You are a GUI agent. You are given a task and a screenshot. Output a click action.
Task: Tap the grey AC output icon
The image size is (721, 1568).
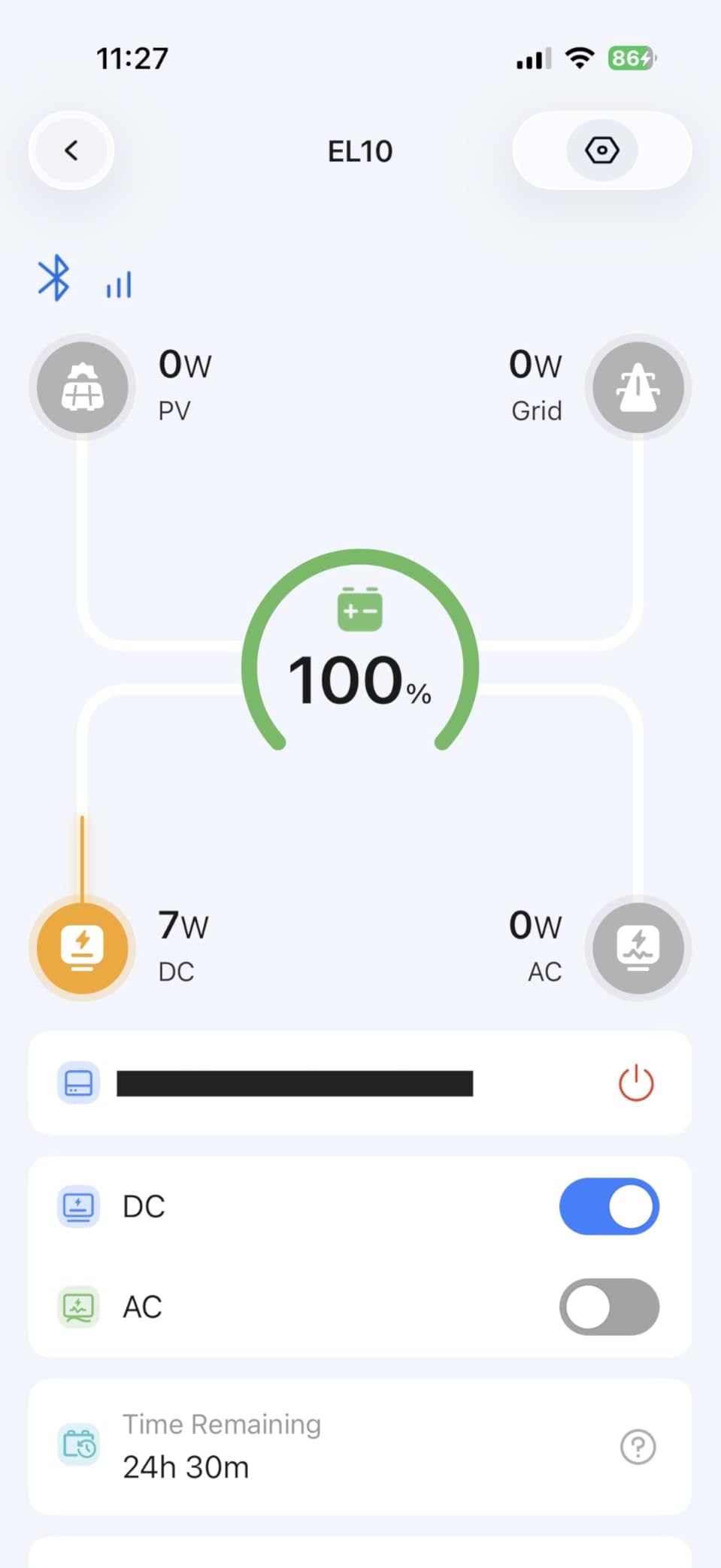[x=638, y=948]
